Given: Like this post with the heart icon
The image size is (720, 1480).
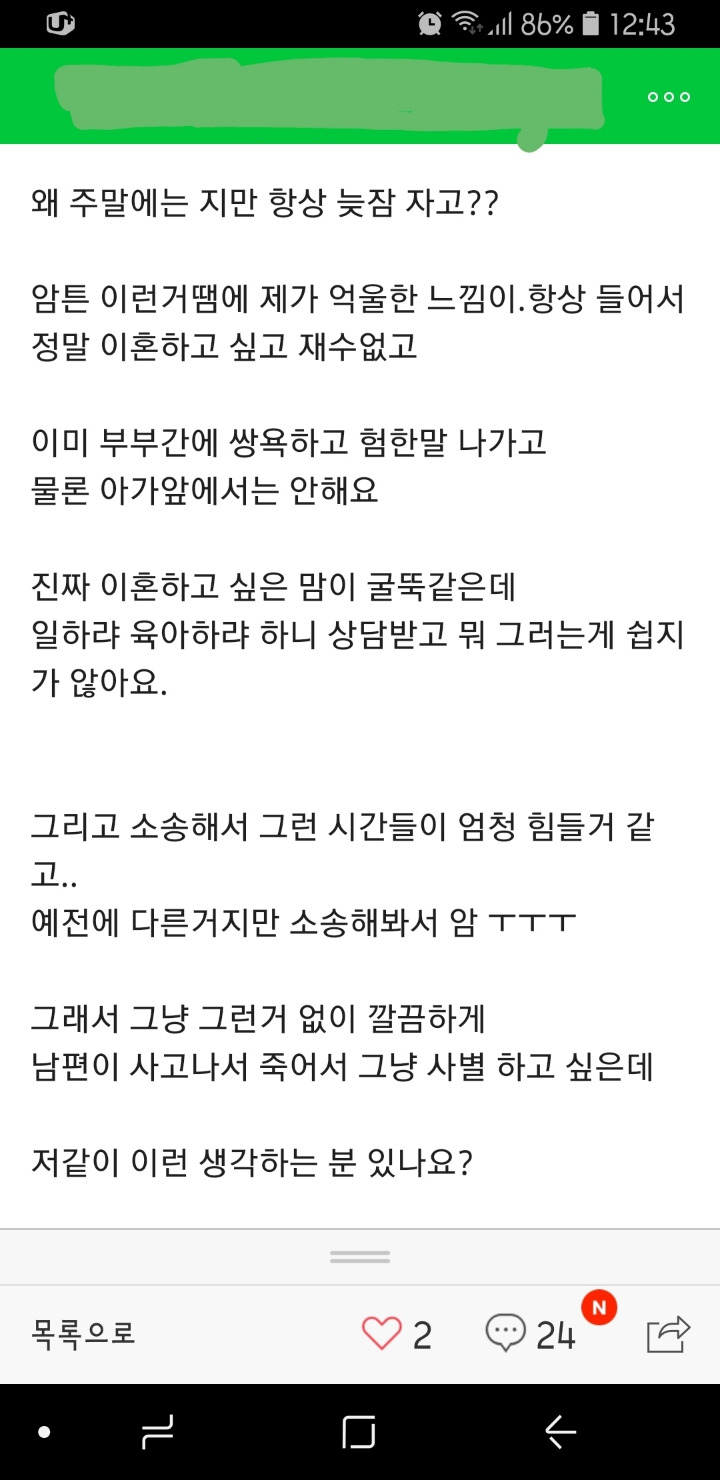Looking at the screenshot, I should tap(381, 1334).
